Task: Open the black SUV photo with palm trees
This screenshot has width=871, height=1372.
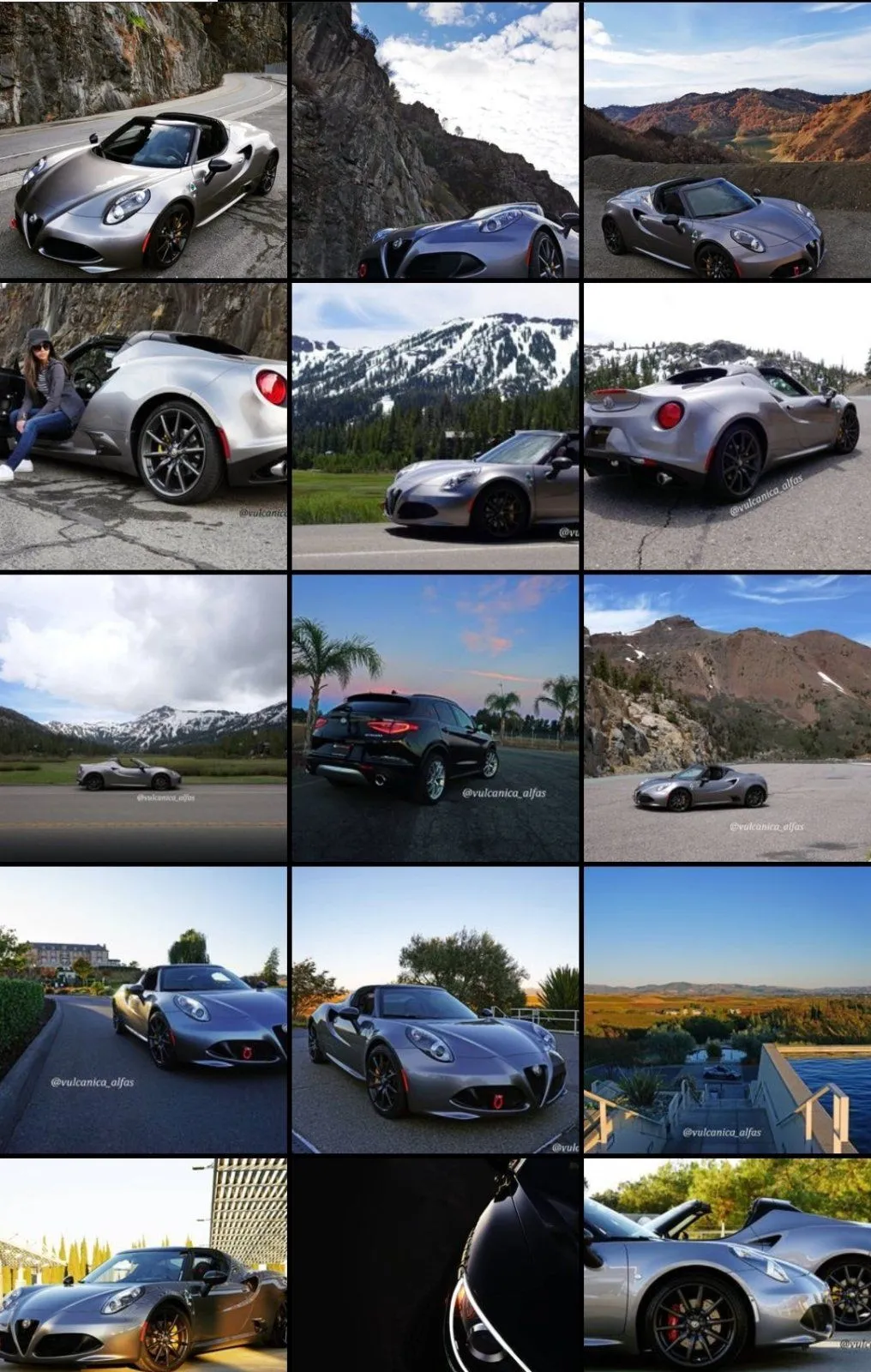Action: [435, 718]
